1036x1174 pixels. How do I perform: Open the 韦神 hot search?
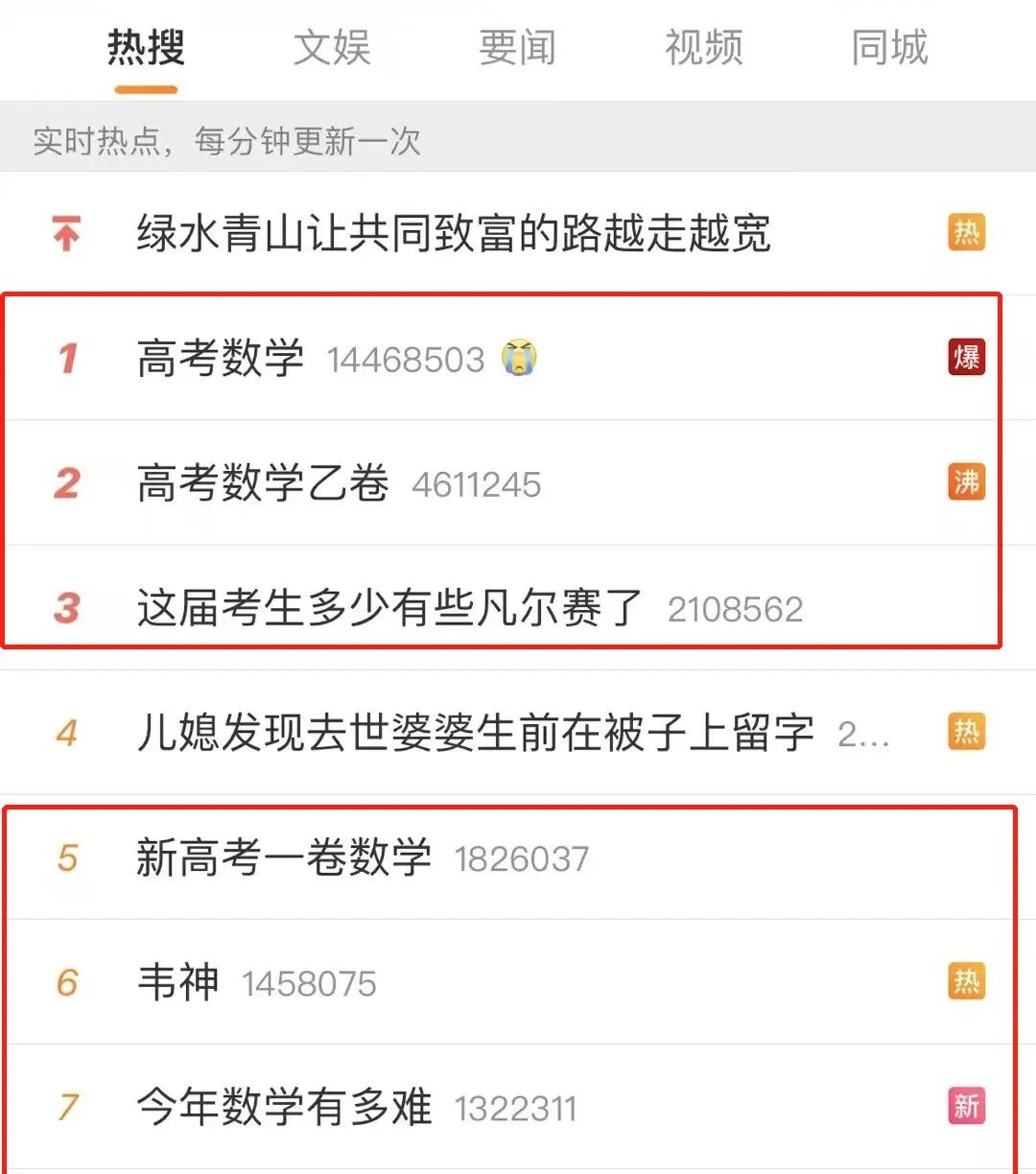pos(178,982)
